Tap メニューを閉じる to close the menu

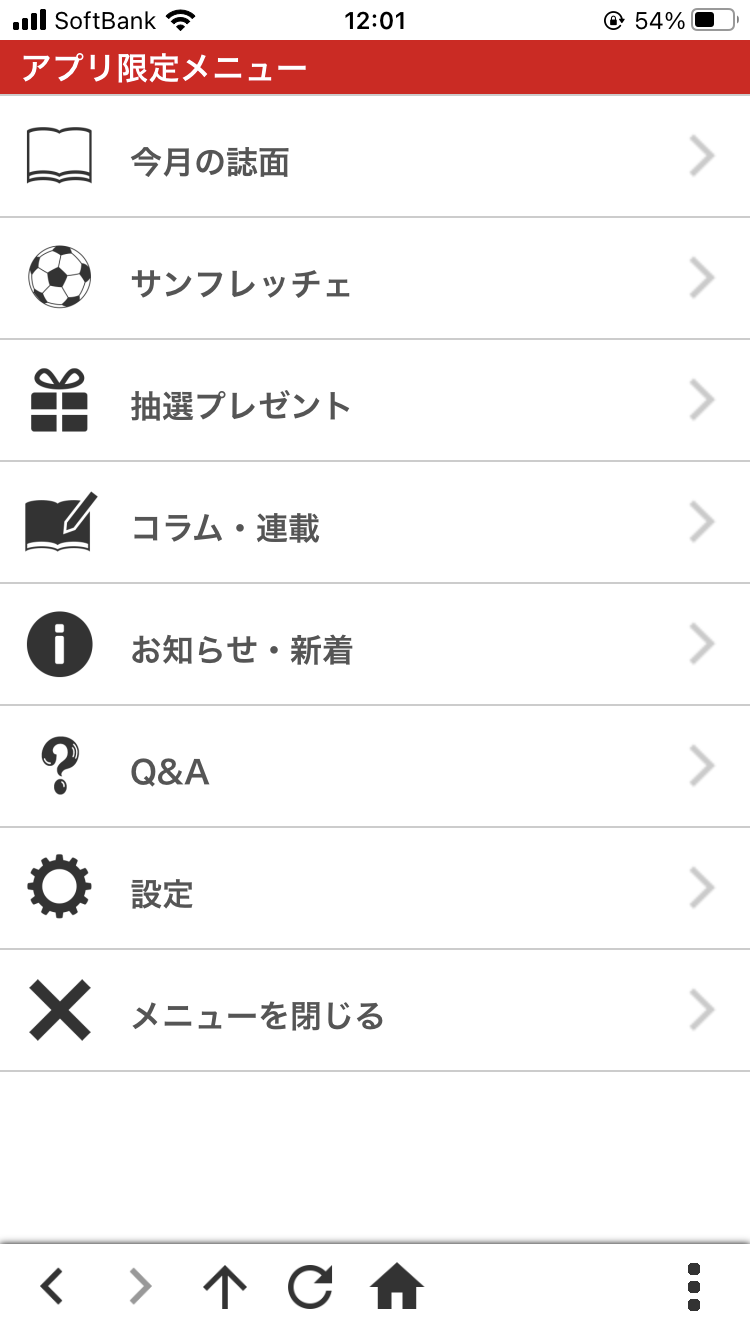click(375, 1011)
